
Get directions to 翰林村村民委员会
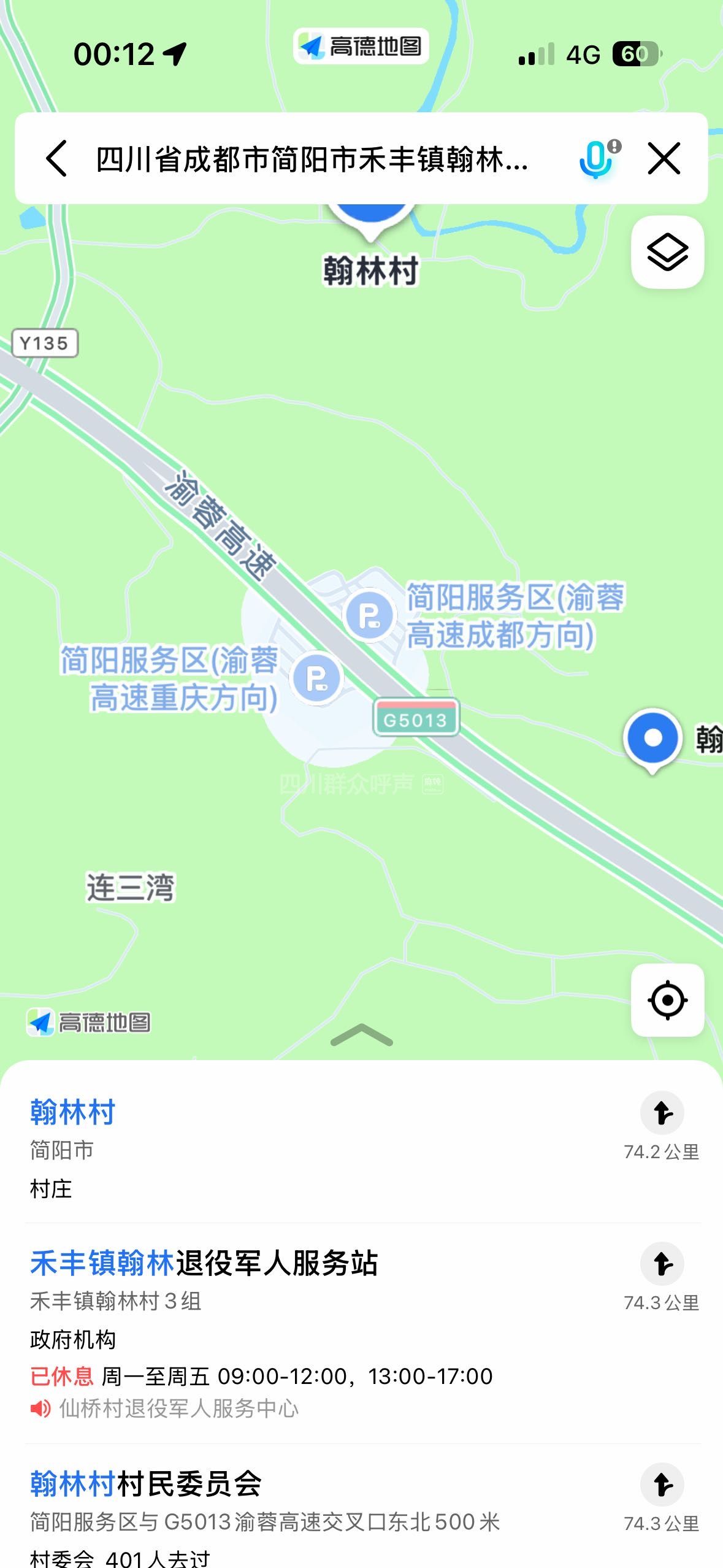[662, 1485]
